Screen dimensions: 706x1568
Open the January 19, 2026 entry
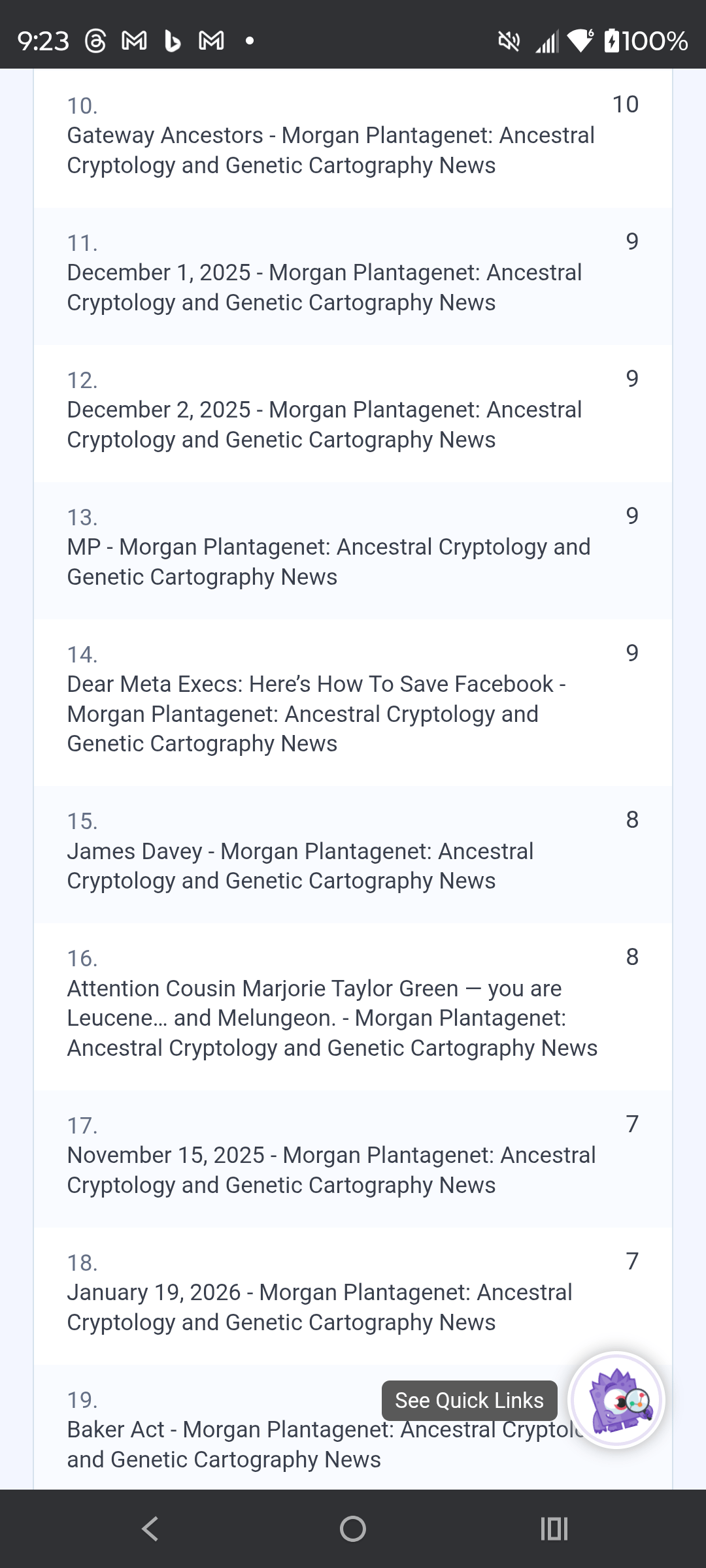pyautogui.click(x=320, y=1307)
